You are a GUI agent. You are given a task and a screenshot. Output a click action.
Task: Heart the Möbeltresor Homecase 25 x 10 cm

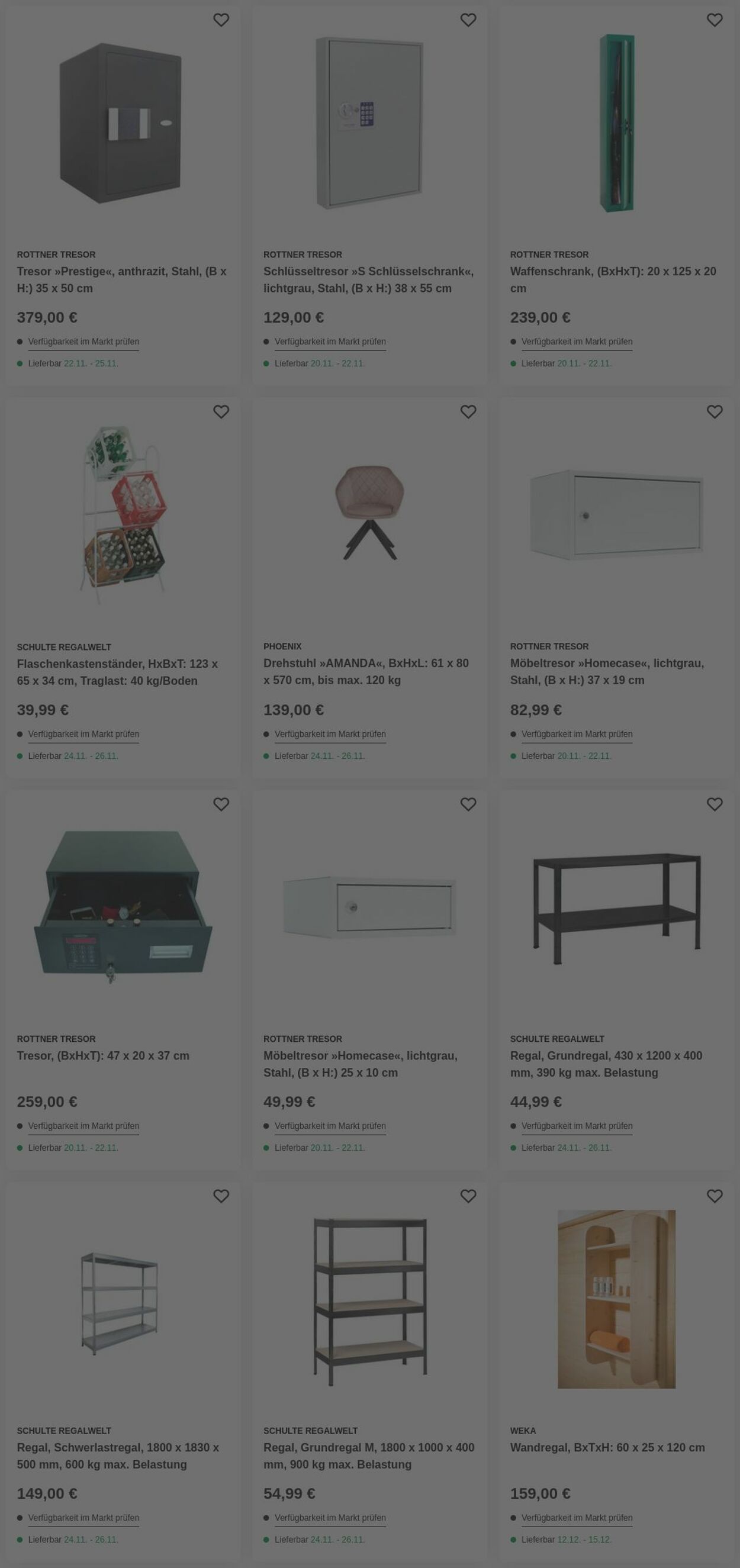(x=468, y=804)
